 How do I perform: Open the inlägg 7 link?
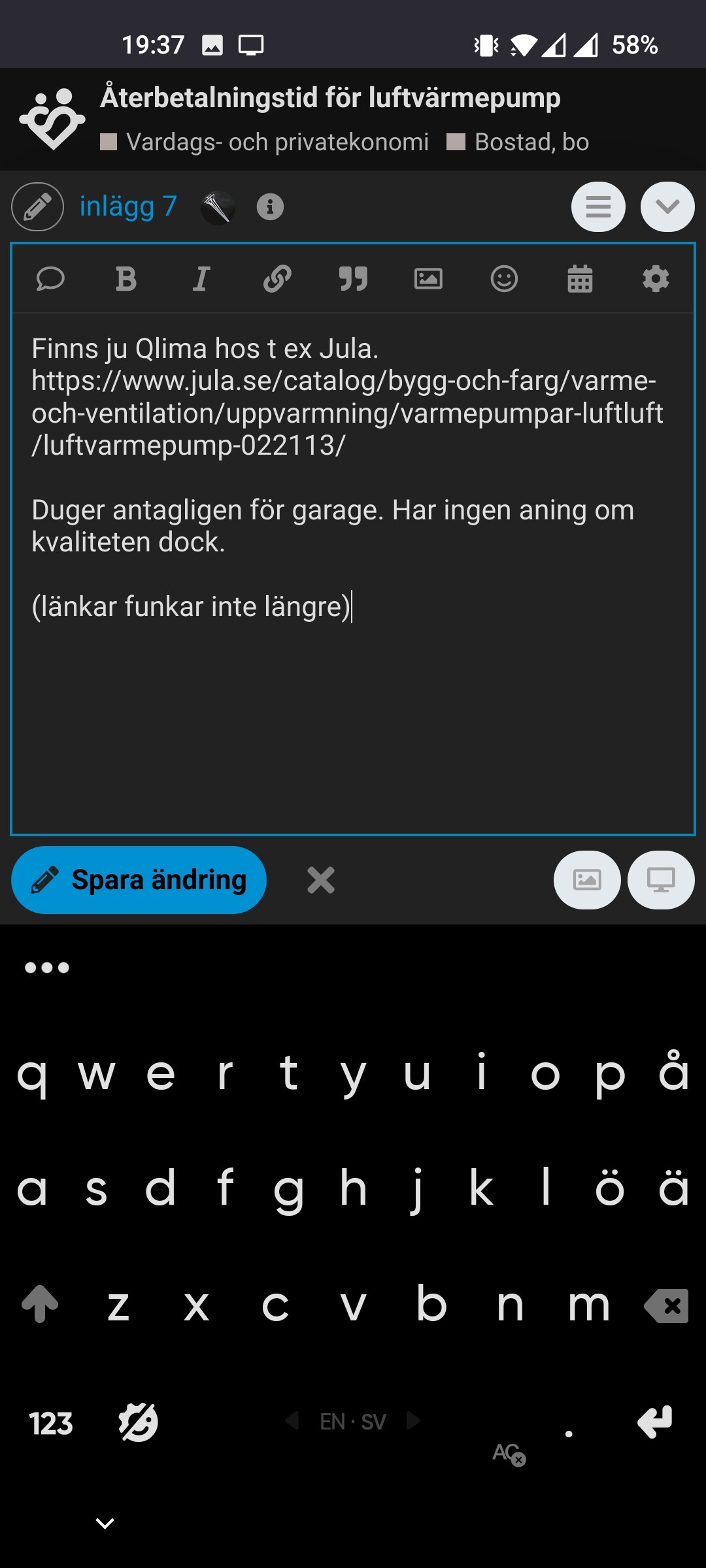click(x=128, y=206)
